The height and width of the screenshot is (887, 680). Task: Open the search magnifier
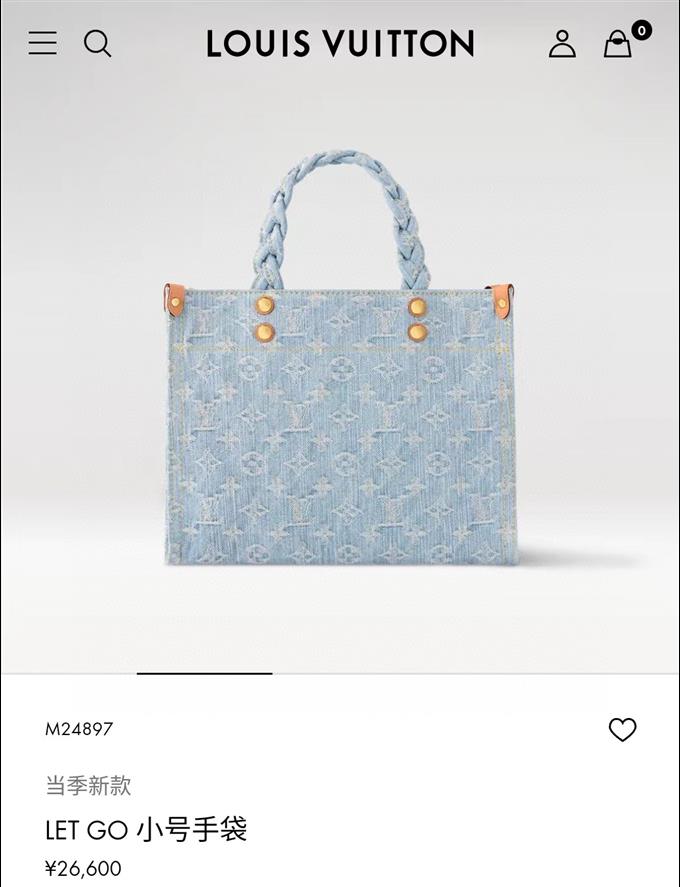97,43
